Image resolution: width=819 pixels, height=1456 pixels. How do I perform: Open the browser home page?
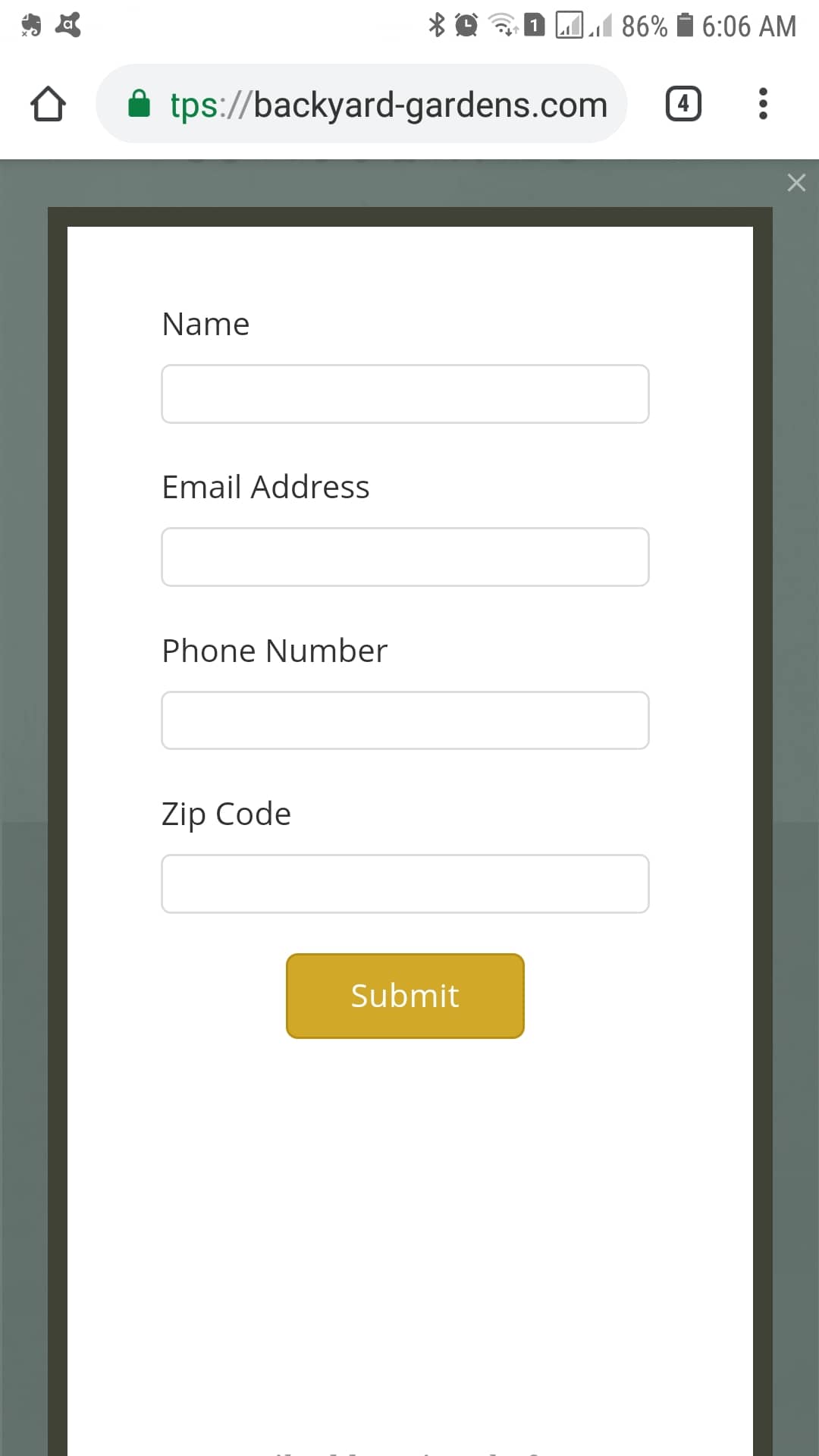click(48, 104)
